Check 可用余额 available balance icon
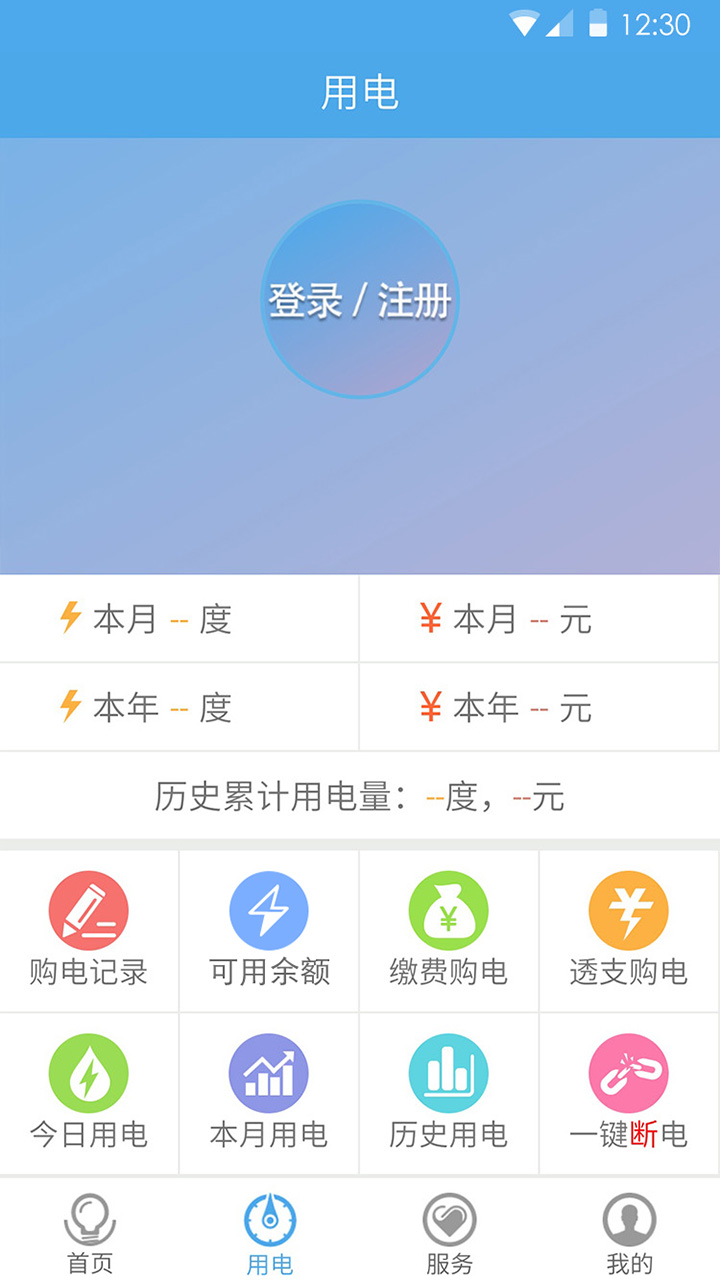This screenshot has width=720, height=1280. 268,930
